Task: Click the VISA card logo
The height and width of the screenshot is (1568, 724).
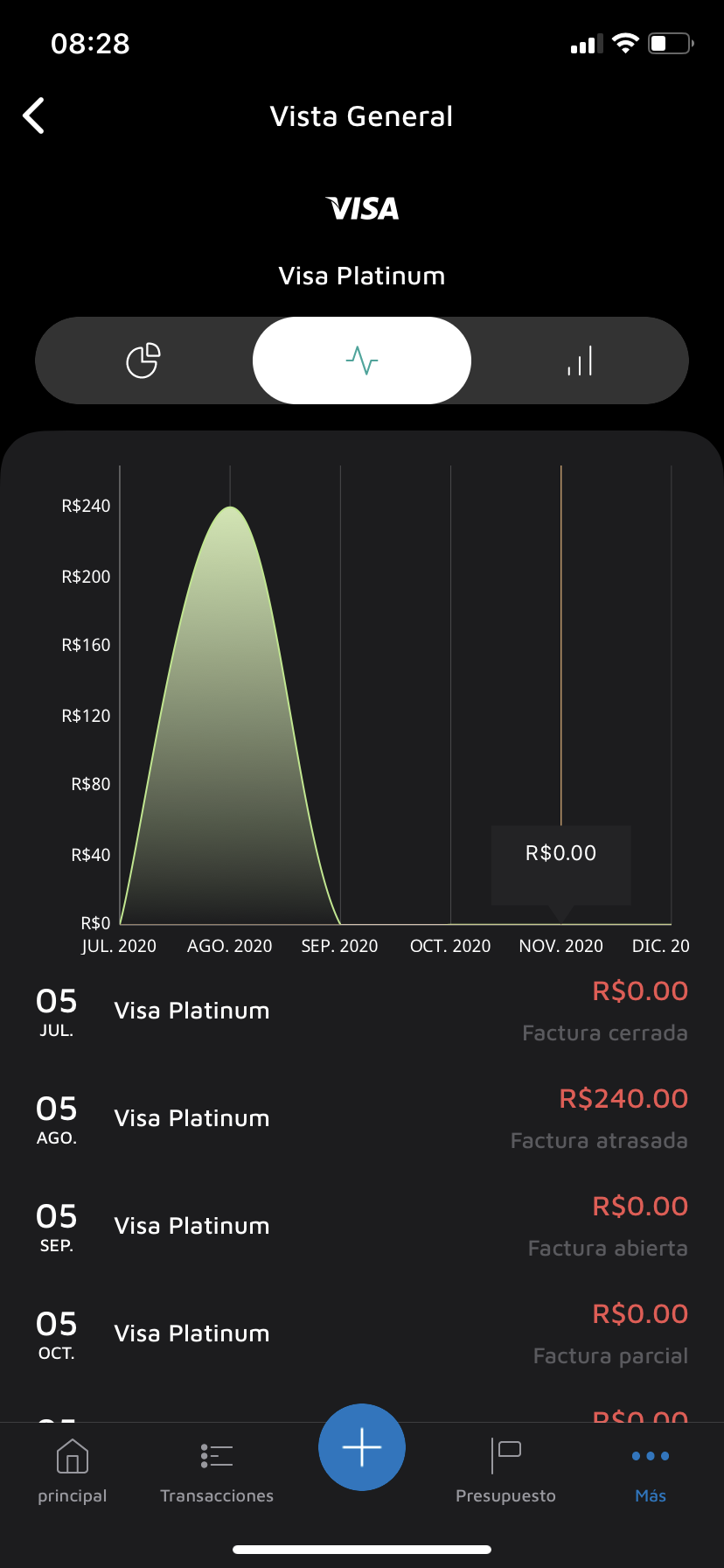Action: coord(361,208)
